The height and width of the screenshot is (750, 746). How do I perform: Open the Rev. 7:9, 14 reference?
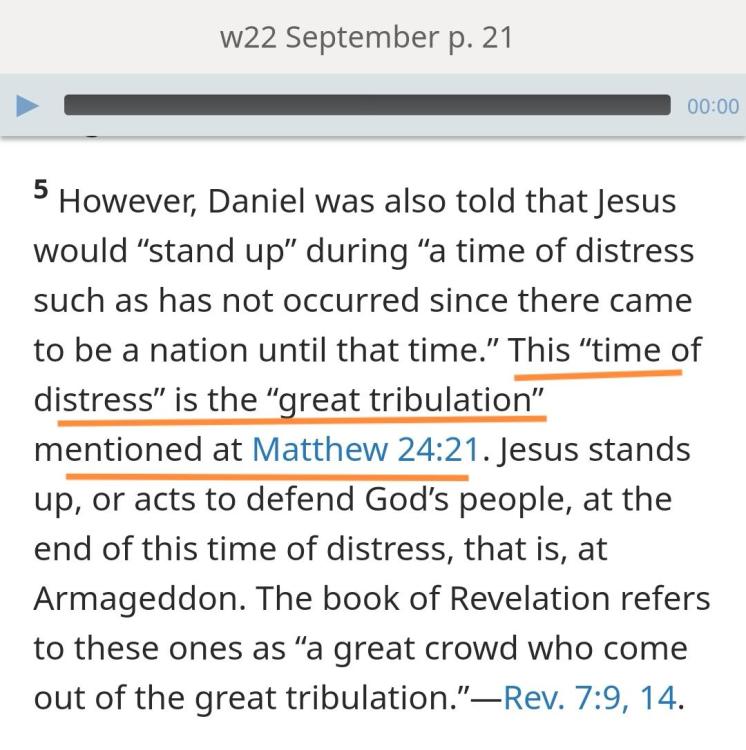pos(590,697)
